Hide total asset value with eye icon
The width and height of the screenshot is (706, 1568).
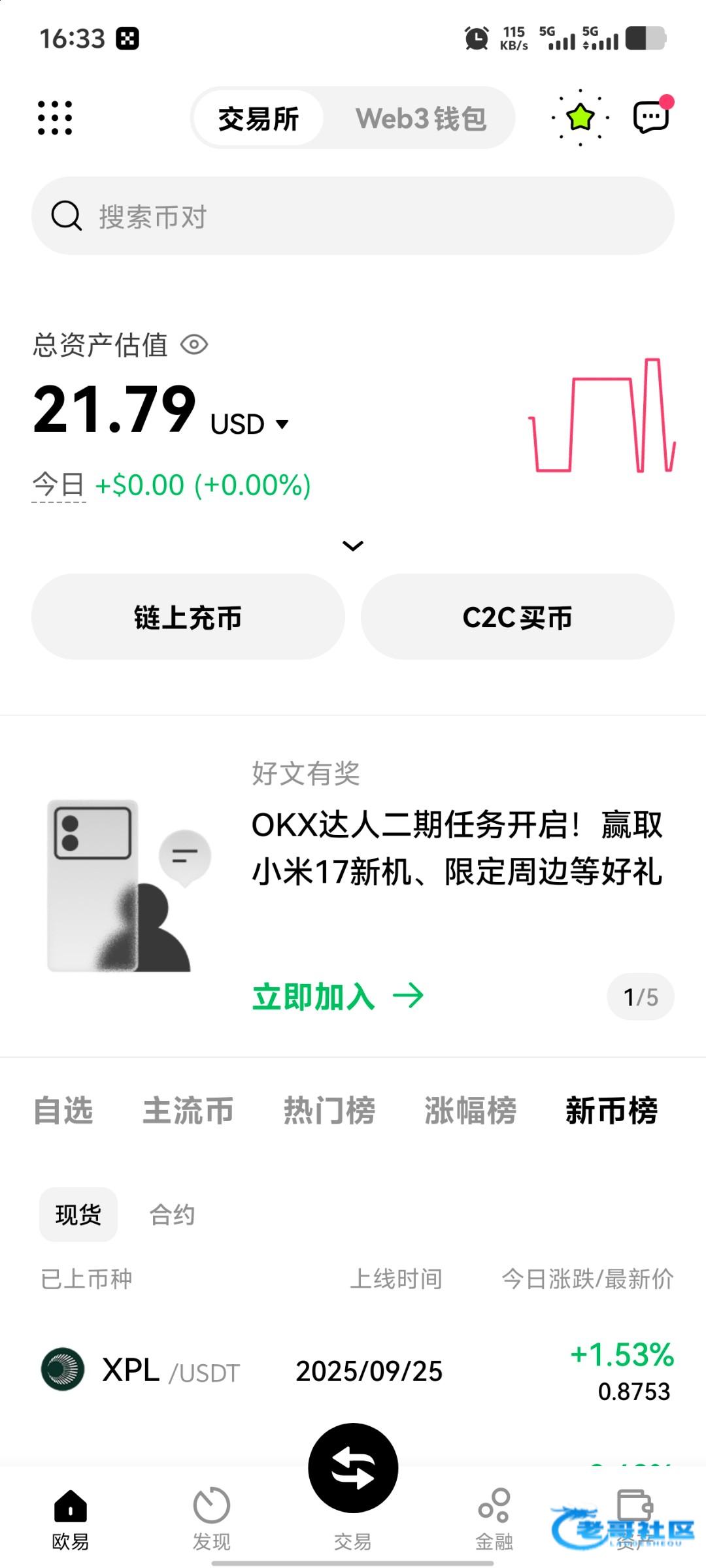point(194,344)
